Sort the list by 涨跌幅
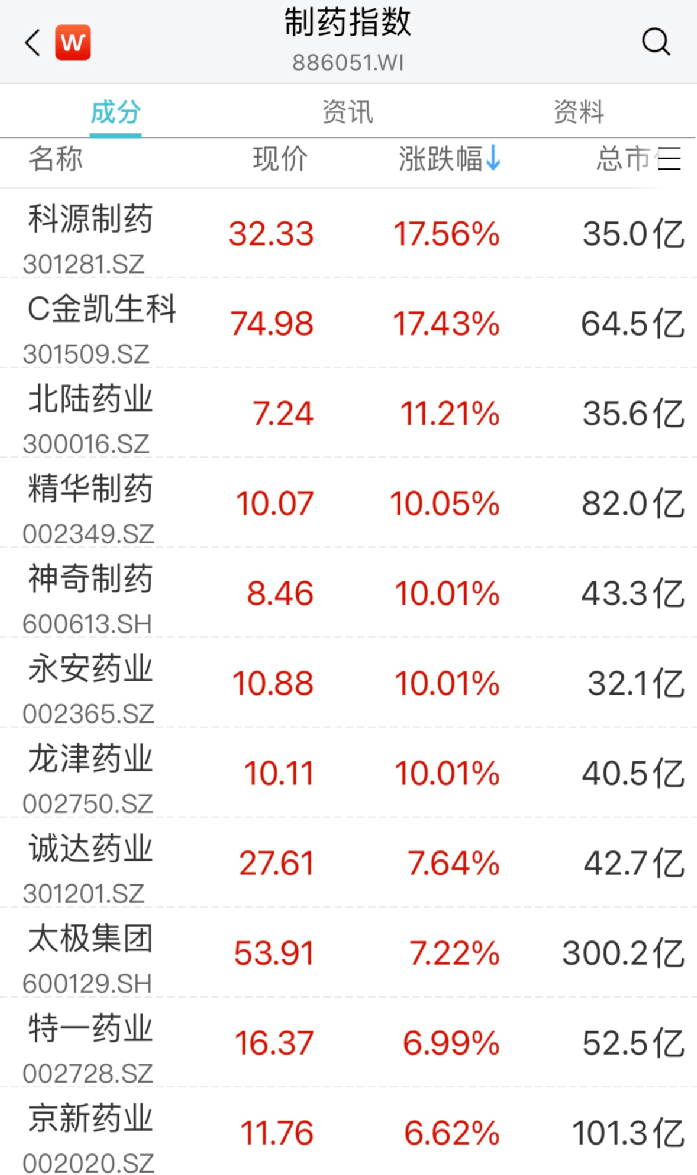Viewport: 697px width, 1175px height. 449,159
